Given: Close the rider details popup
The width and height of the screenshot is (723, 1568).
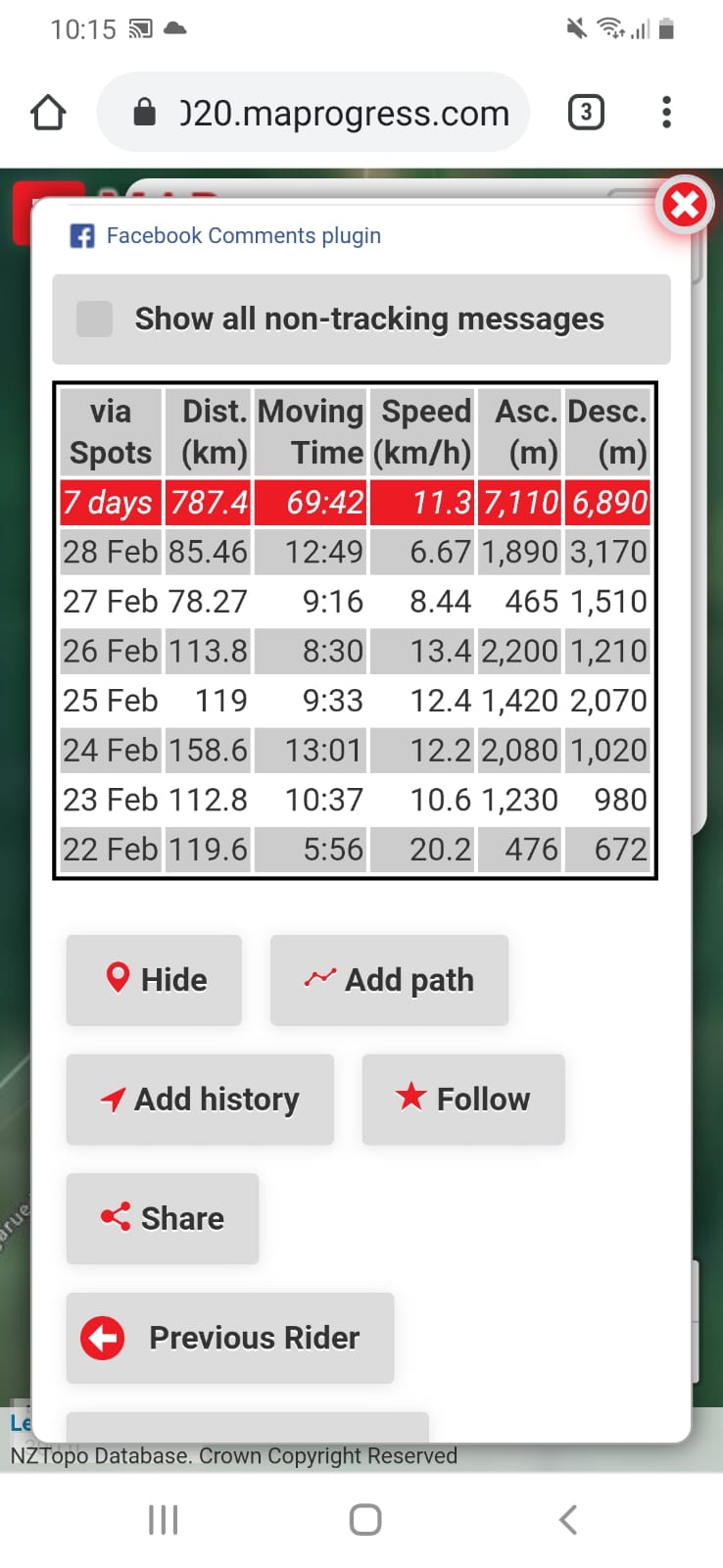Looking at the screenshot, I should (x=684, y=205).
